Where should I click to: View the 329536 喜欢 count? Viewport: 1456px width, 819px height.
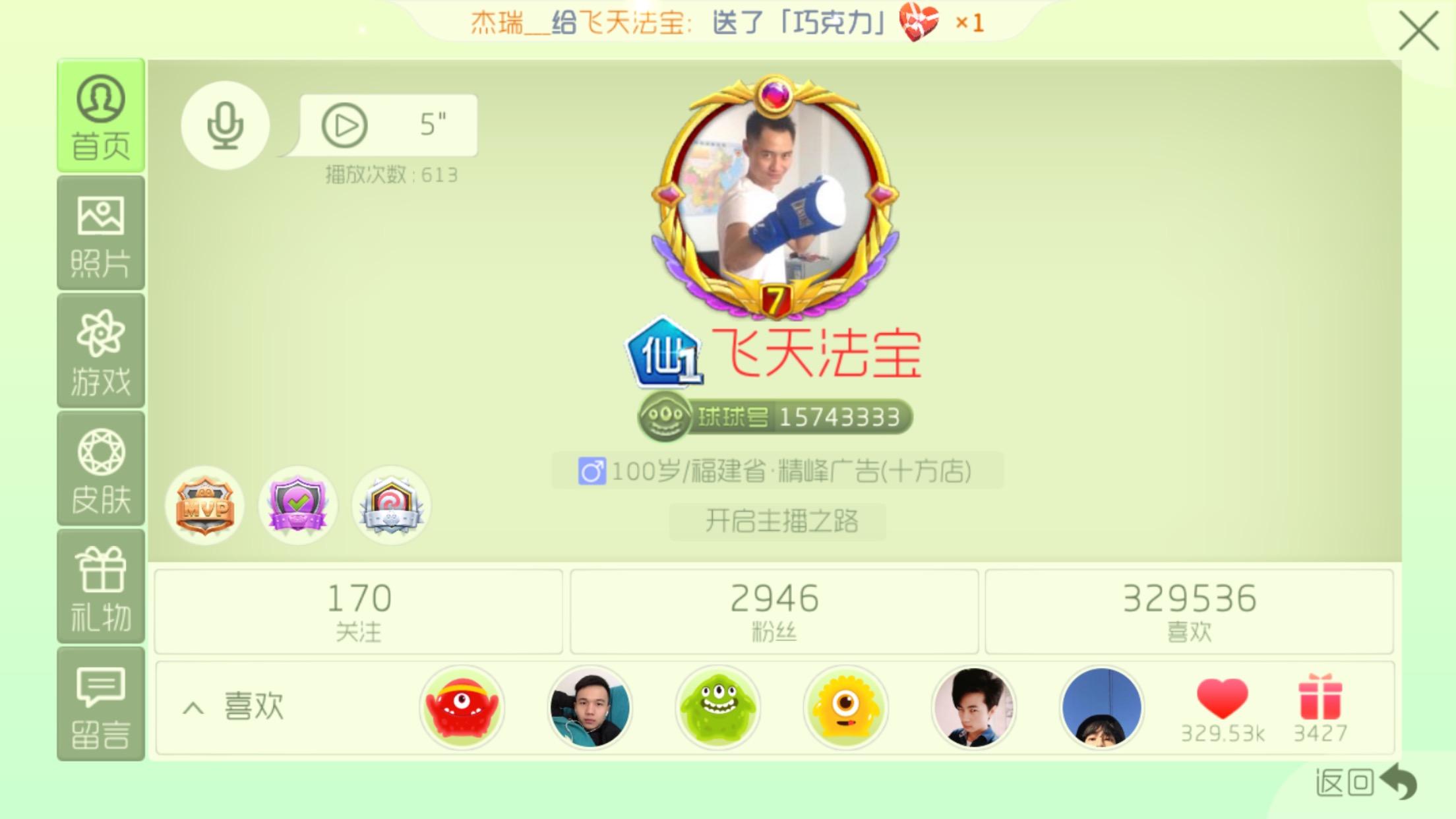coord(1189,611)
